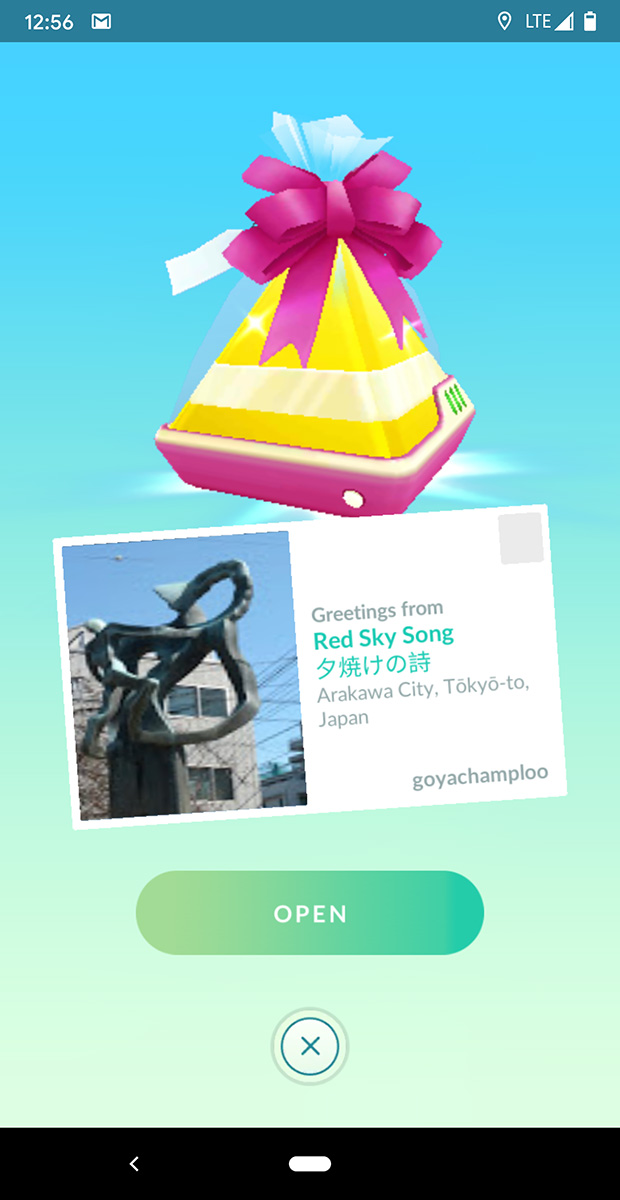620x1200 pixels.
Task: Close the gift screen
Action: [310, 1047]
